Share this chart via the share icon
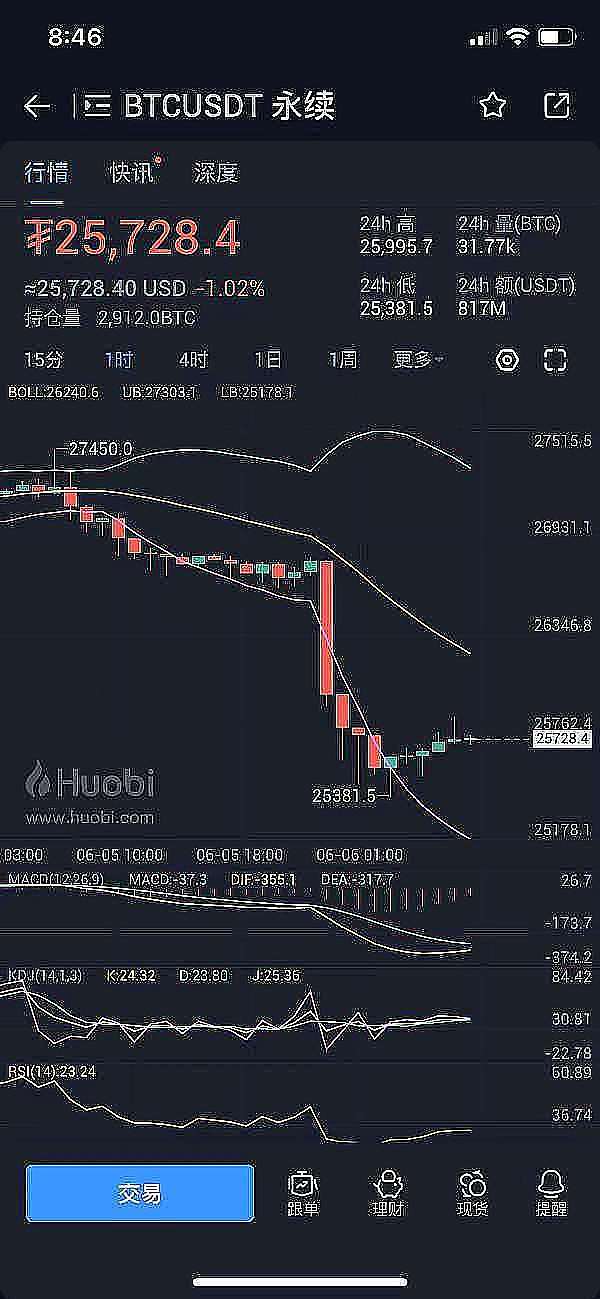600x1299 pixels. 556,105
